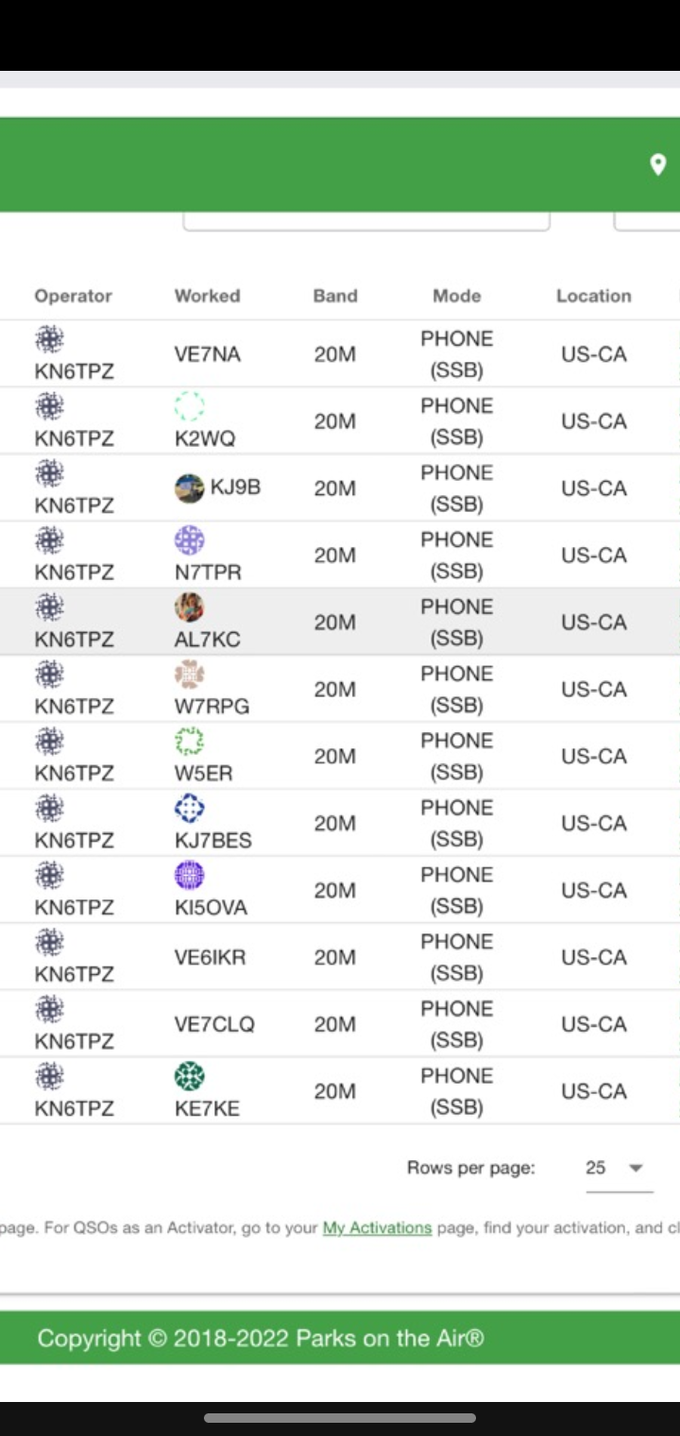Sort table by Operator column
The width and height of the screenshot is (680, 1436).
(x=73, y=296)
